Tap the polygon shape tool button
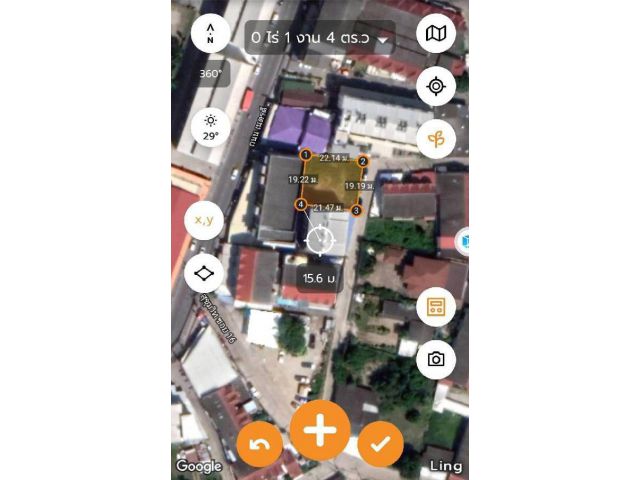 tap(204, 272)
